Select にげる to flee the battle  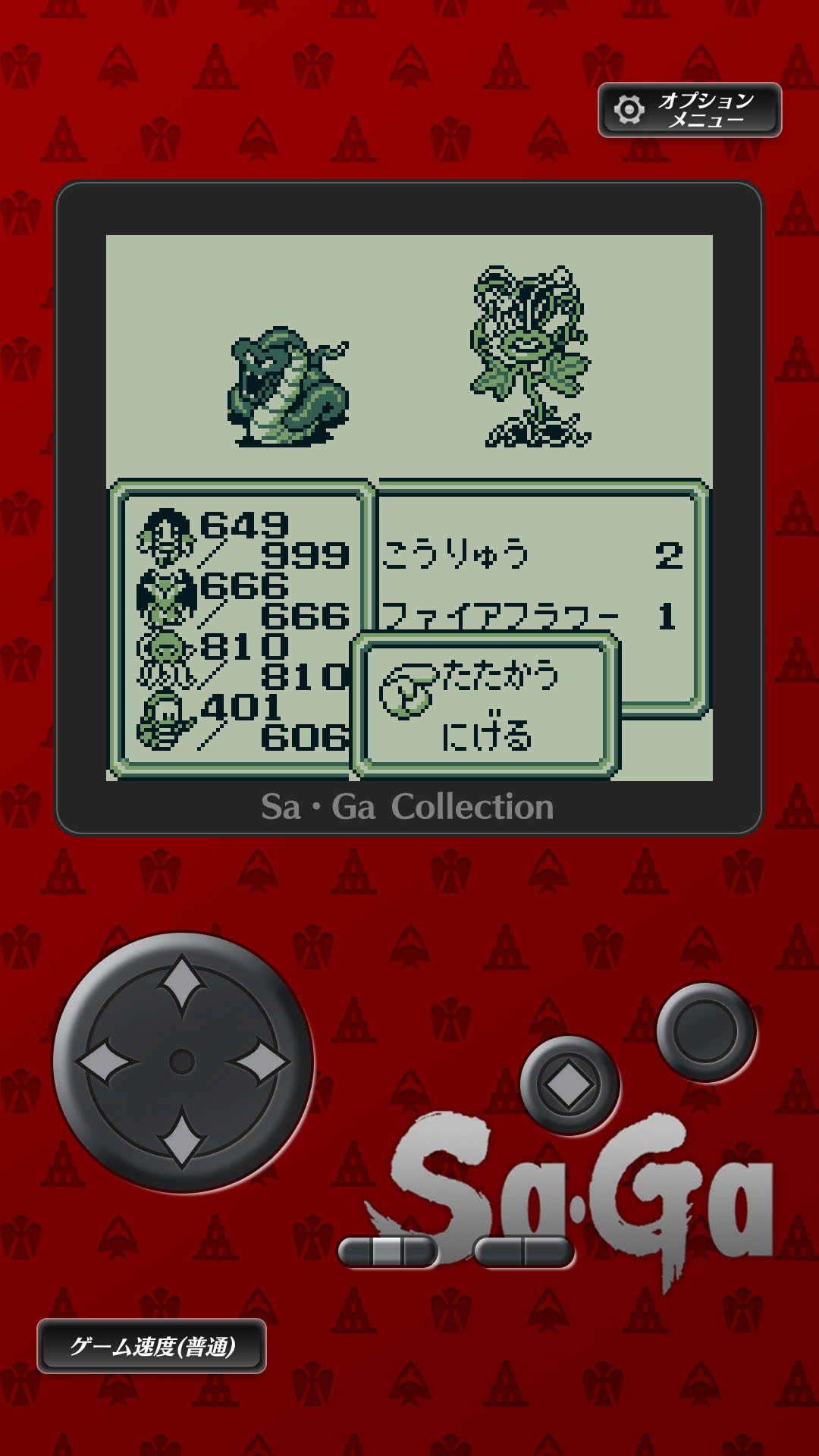(487, 734)
